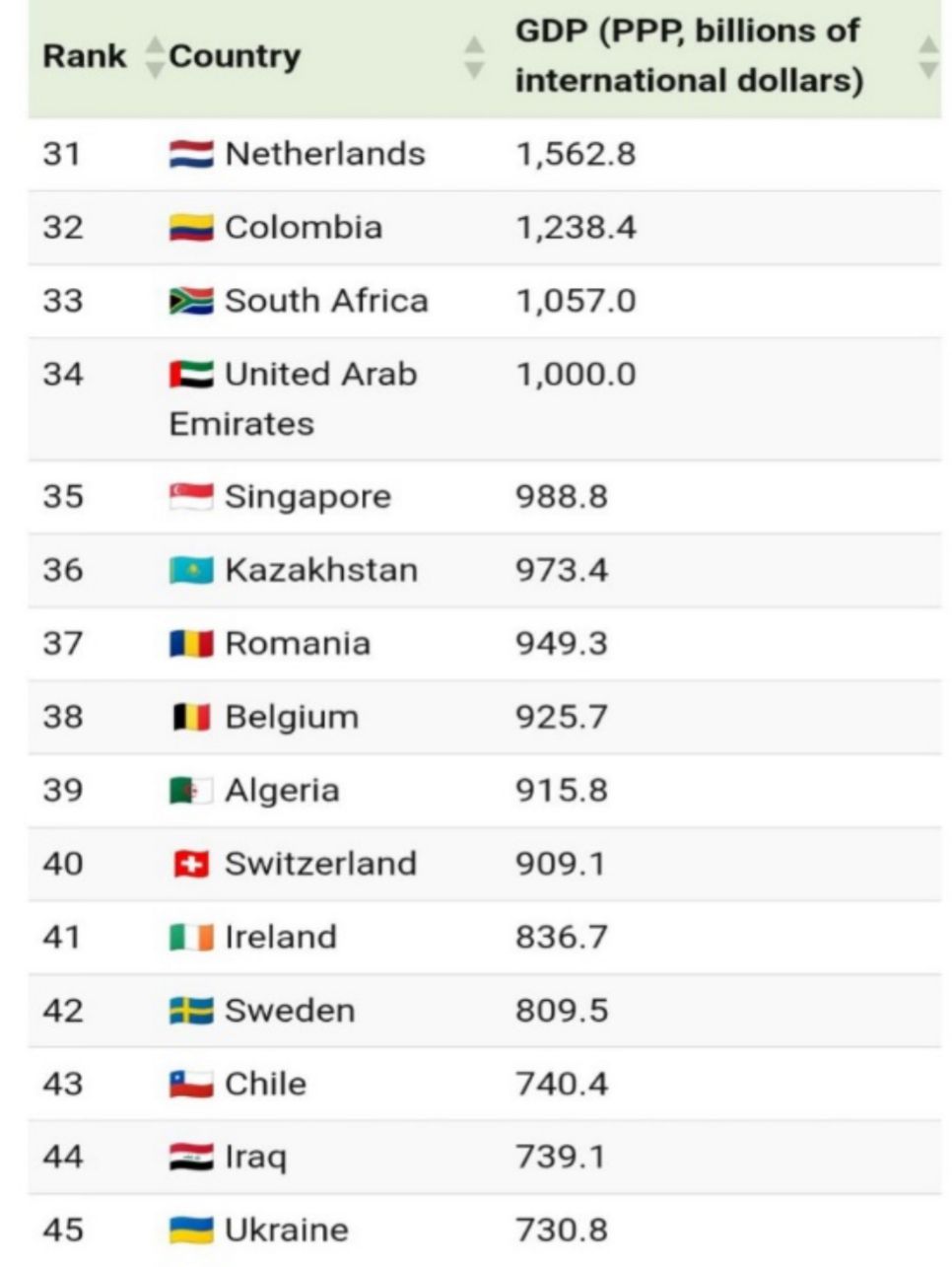Screen dimensions: 952x1267
Task: Sort the table by Country
Action: pyautogui.click(x=474, y=56)
